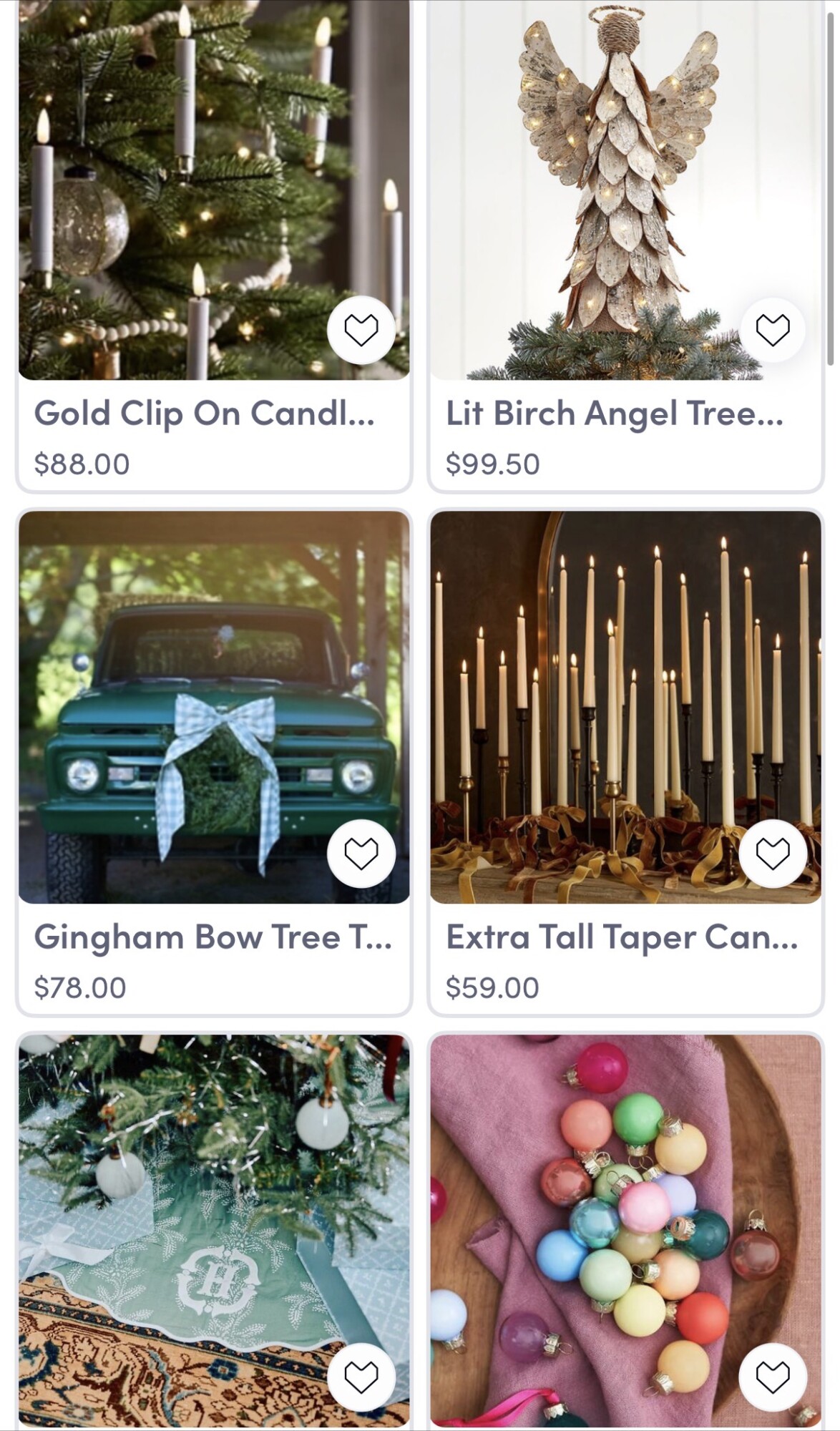This screenshot has width=840, height=1431.
Task: Open the colorful ornaments product
Action: click(x=608, y=1216)
